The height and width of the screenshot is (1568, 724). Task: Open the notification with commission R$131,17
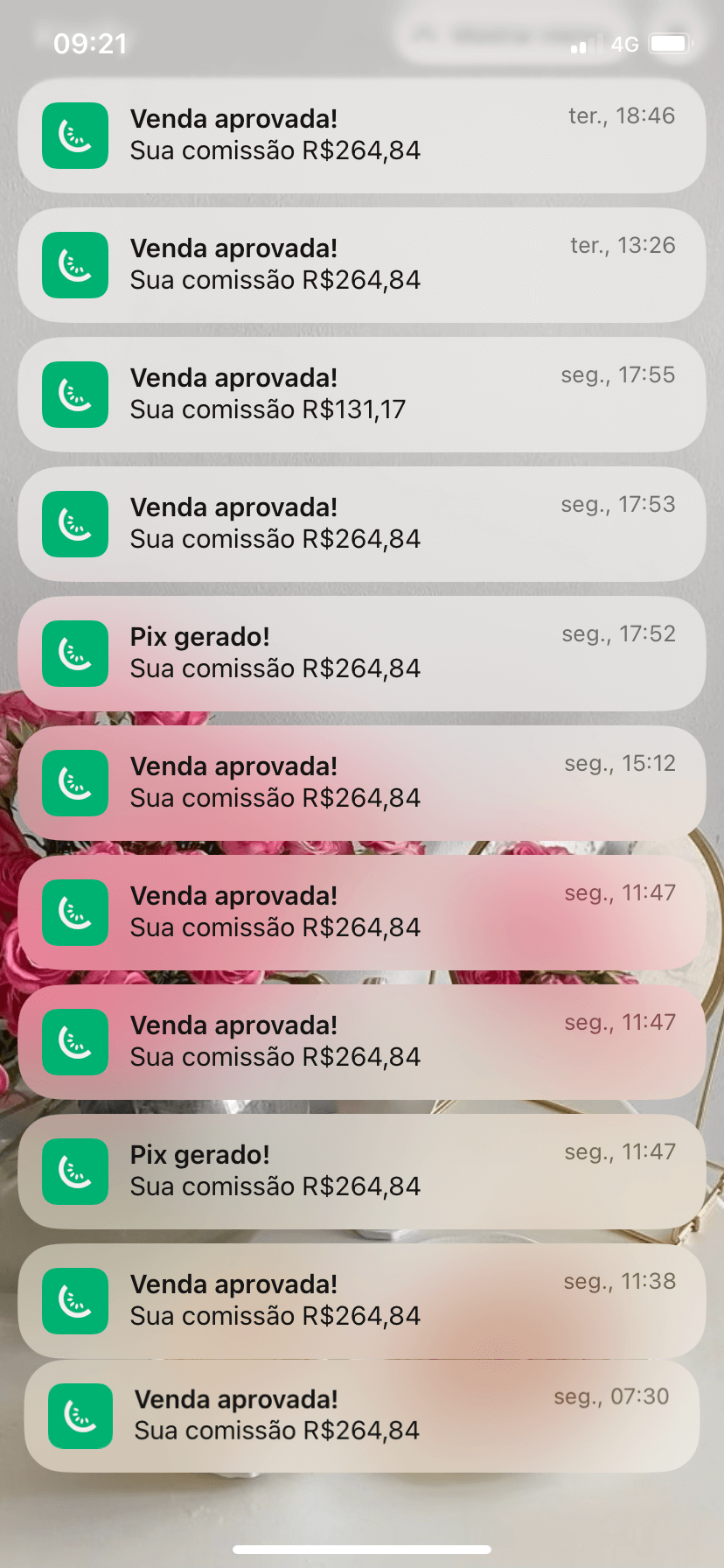point(362,395)
